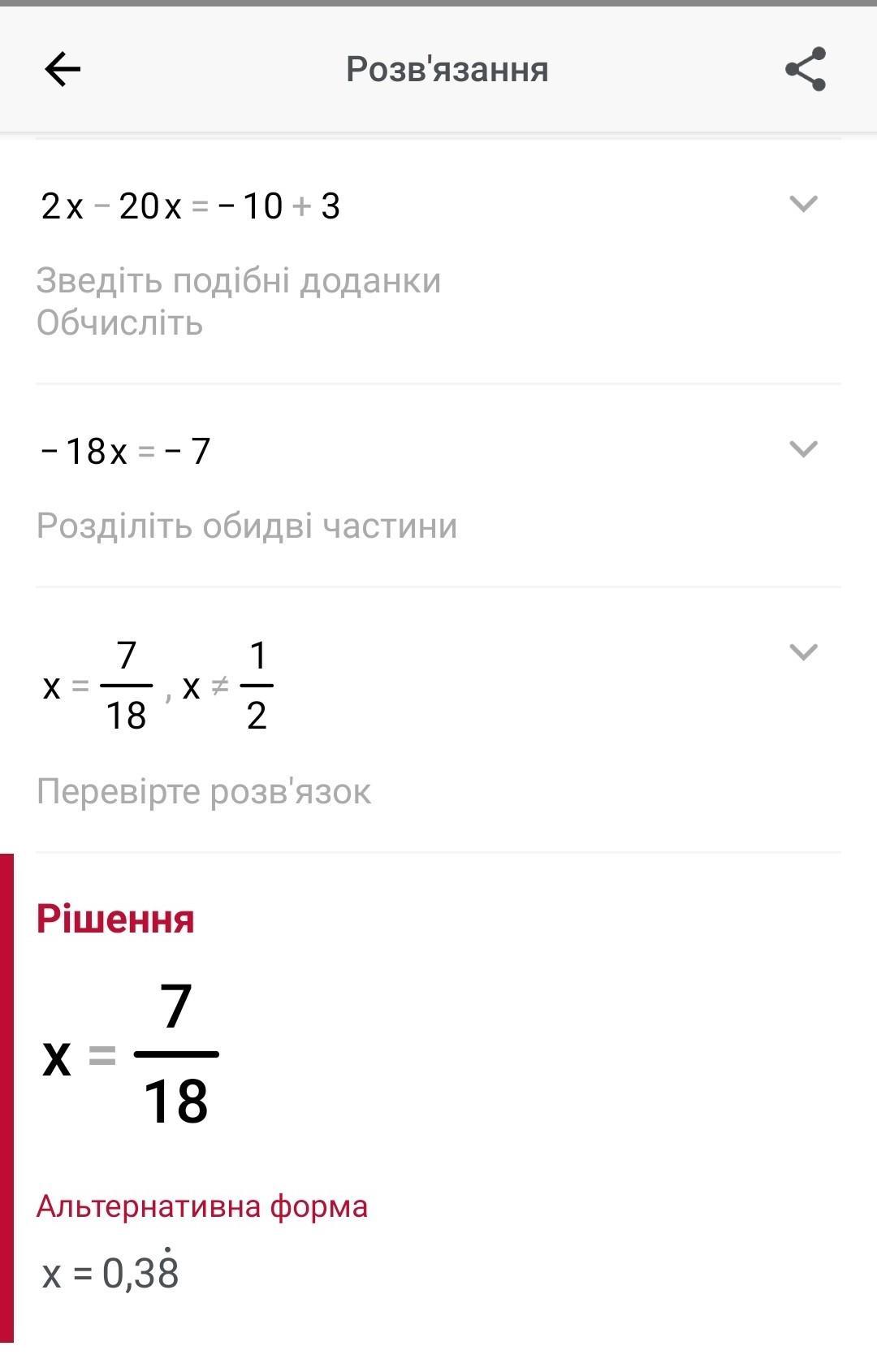Expand the step −18x = −7
The width and height of the screenshot is (877, 1372).
[x=803, y=448]
